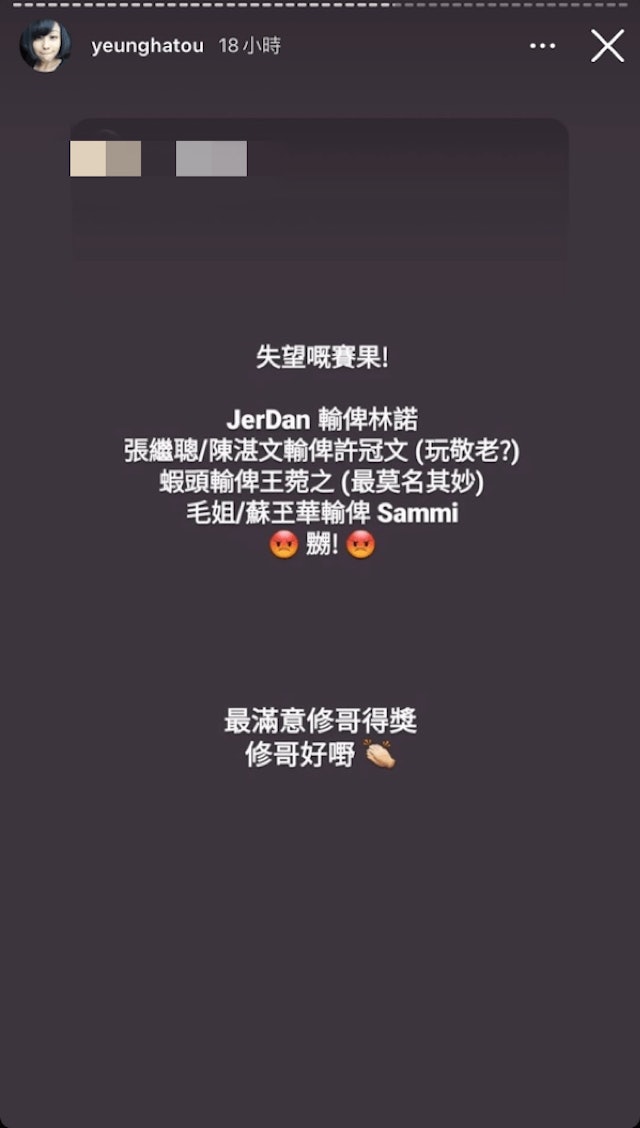Image resolution: width=640 pixels, height=1128 pixels.
Task: Open yeunghatou's profile picture
Action: [45, 46]
